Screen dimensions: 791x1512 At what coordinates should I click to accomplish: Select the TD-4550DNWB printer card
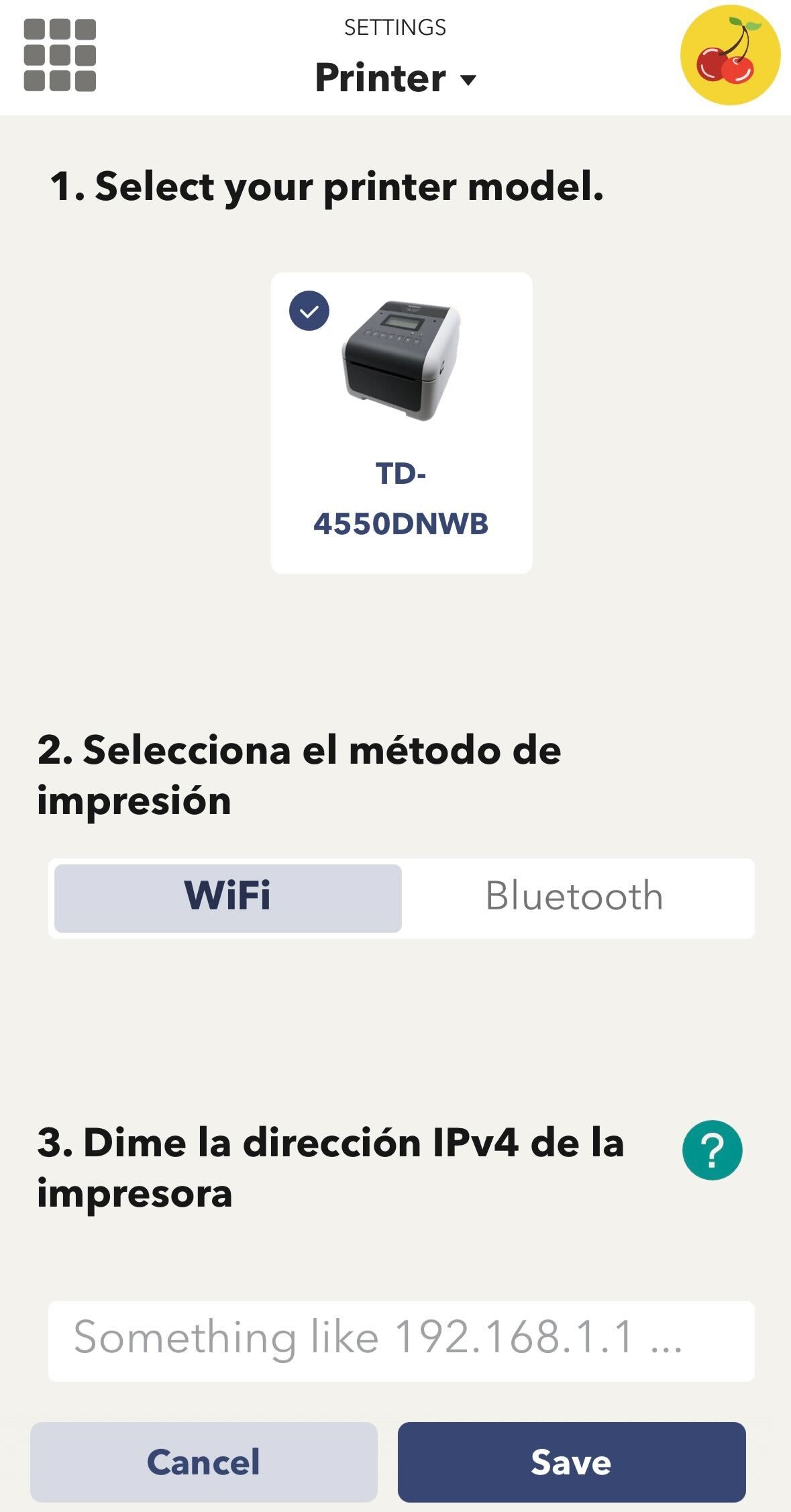pos(401,423)
